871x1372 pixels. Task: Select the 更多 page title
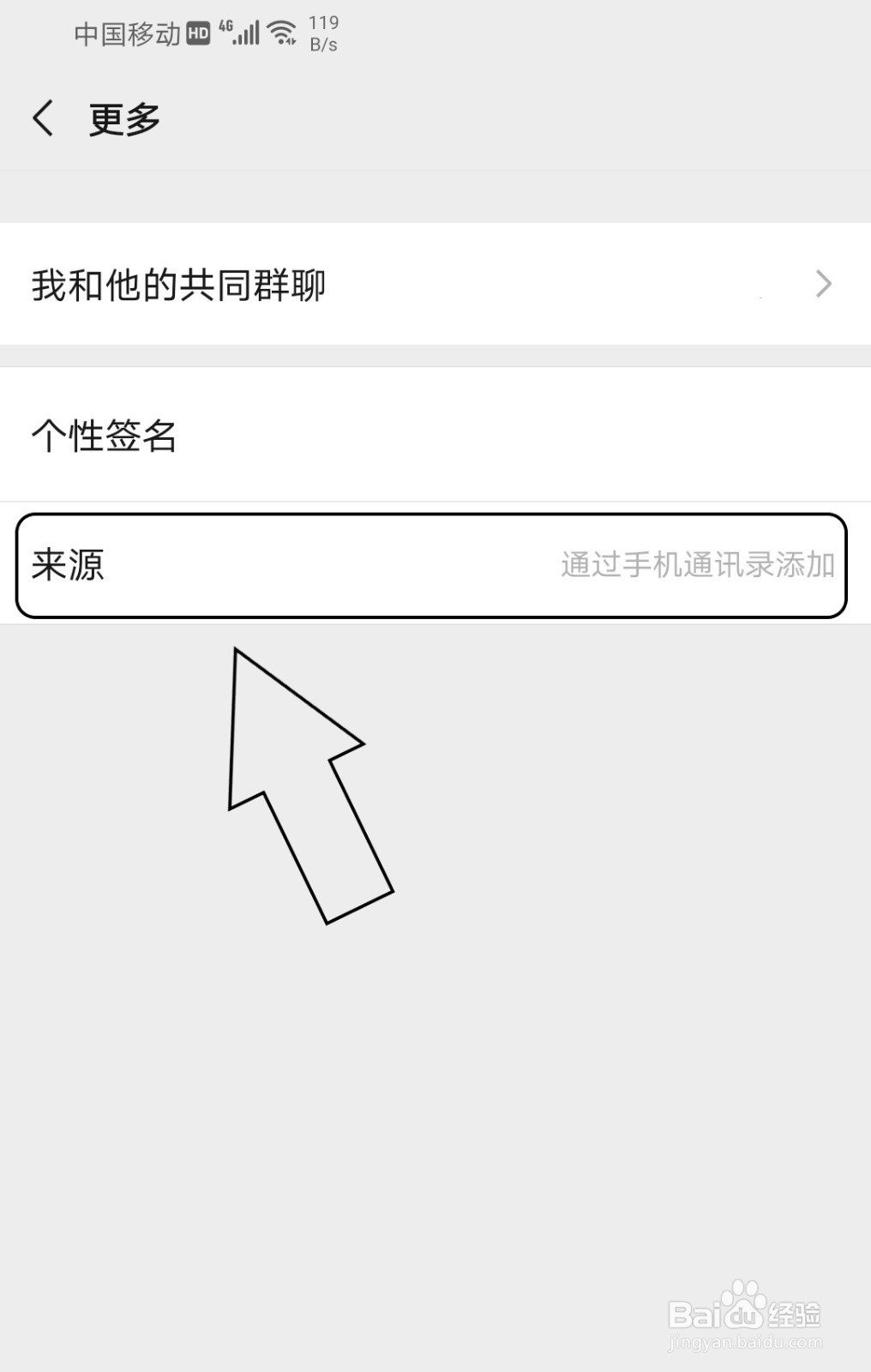(x=124, y=118)
